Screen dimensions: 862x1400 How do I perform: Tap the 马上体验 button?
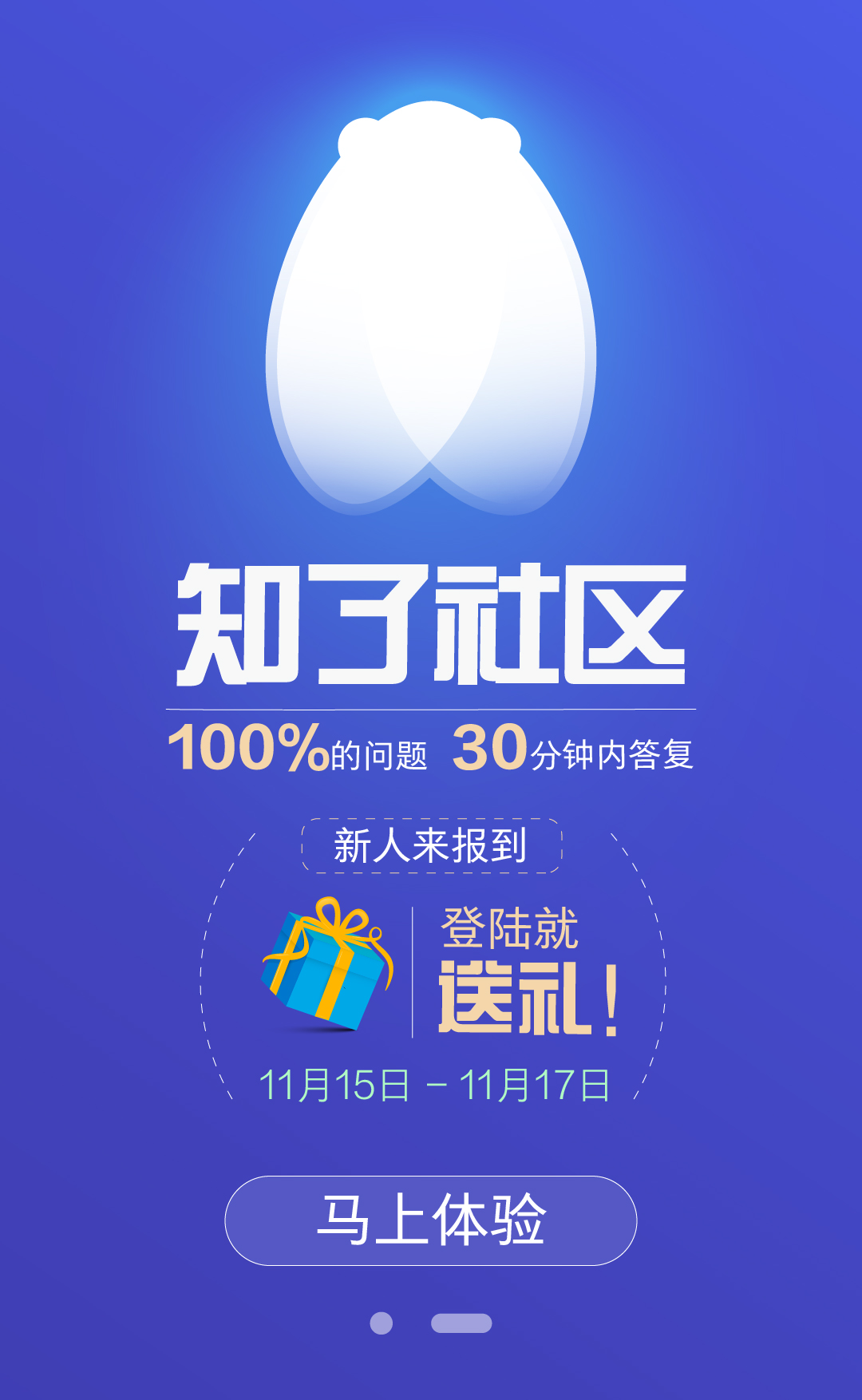click(431, 1220)
